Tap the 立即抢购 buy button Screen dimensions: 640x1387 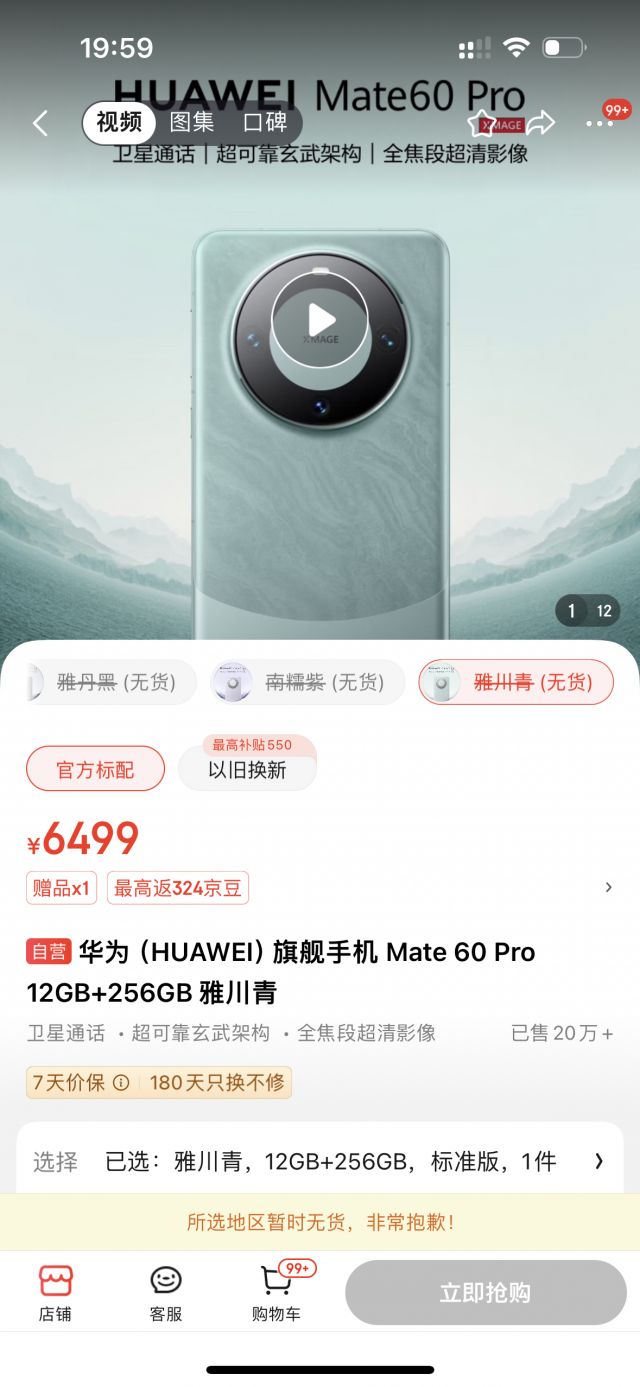point(485,1293)
